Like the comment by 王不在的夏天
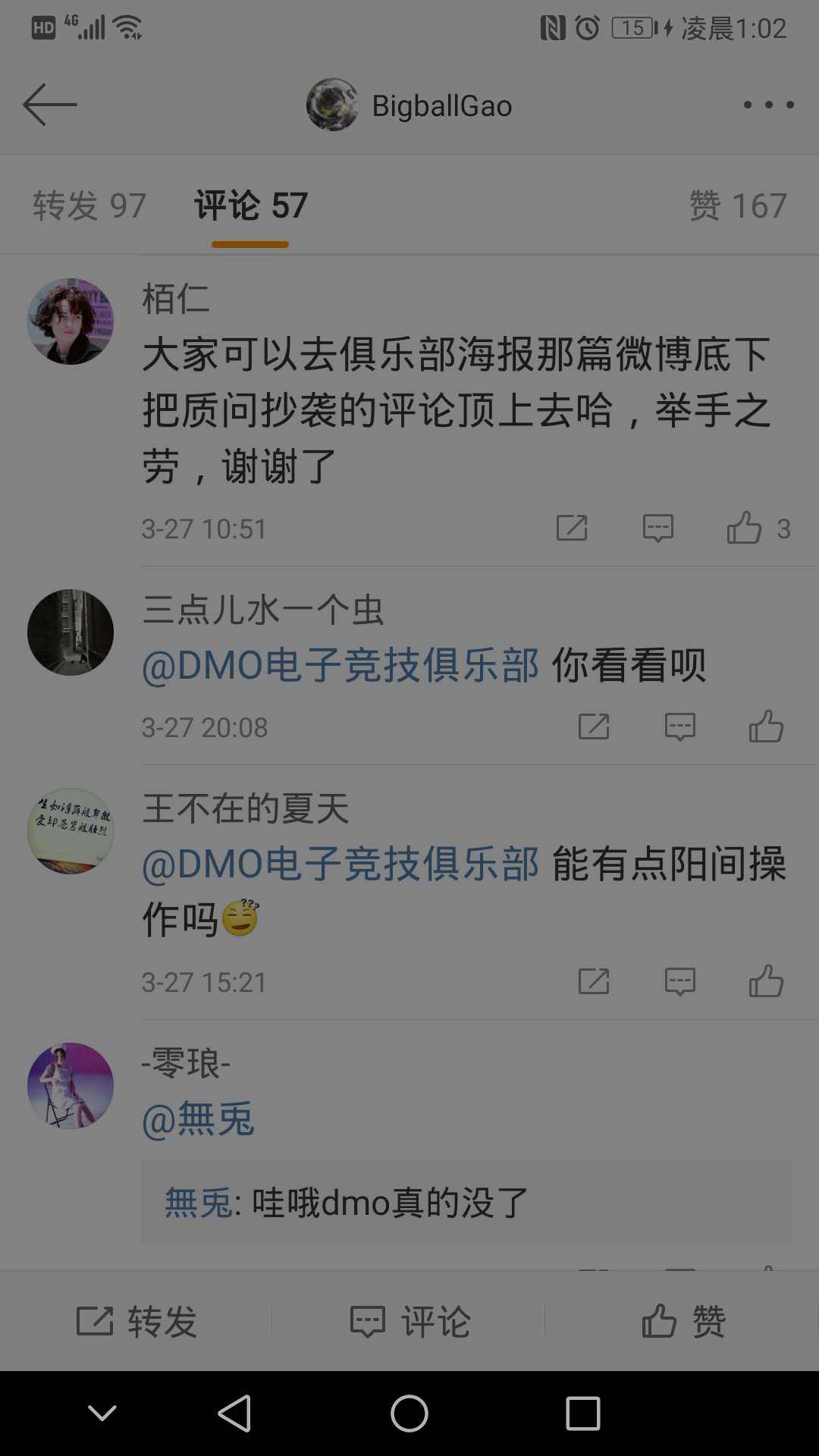This screenshot has height=1456, width=819. click(766, 982)
